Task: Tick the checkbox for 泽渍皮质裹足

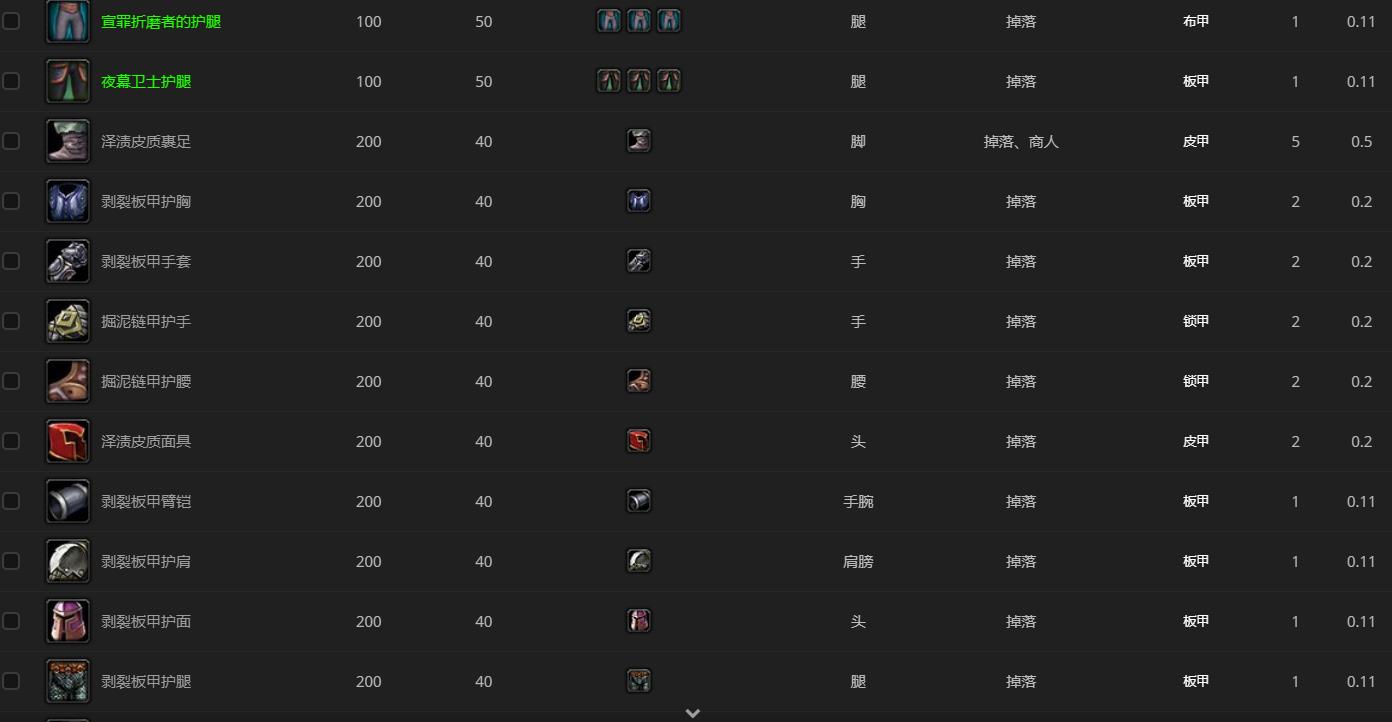Action: (x=11, y=141)
